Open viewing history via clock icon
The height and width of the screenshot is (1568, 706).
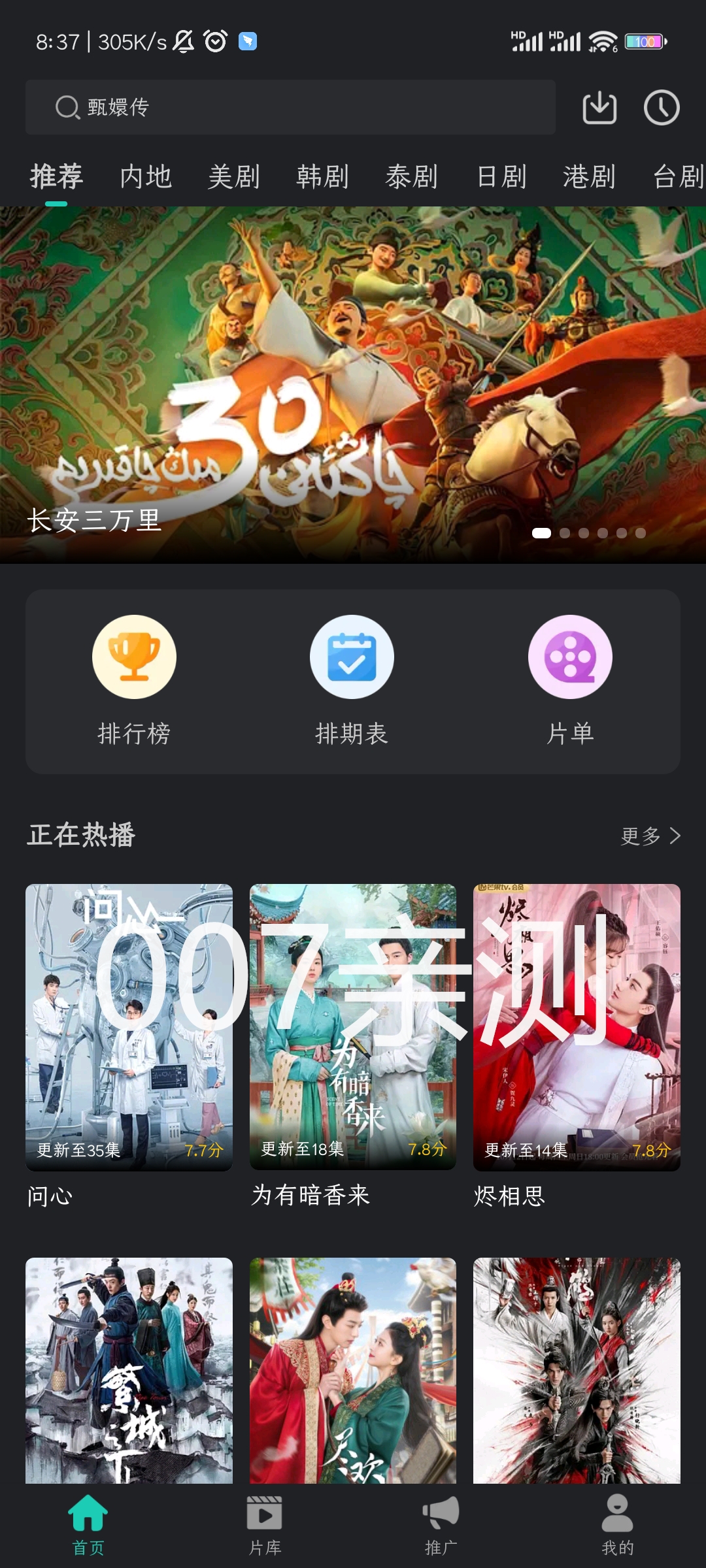pyautogui.click(x=662, y=108)
